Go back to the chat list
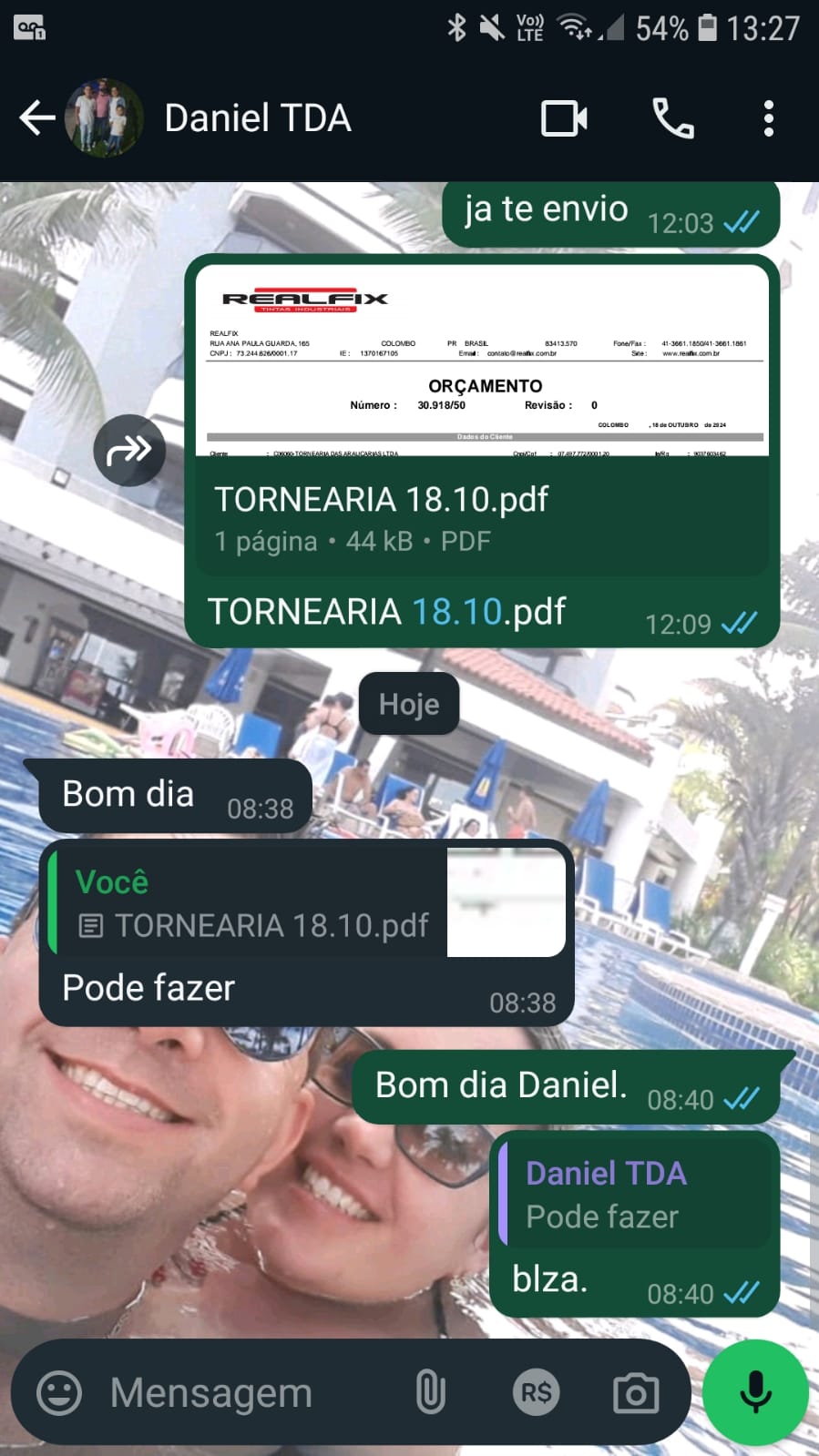This screenshot has height=1456, width=819. coord(36,118)
